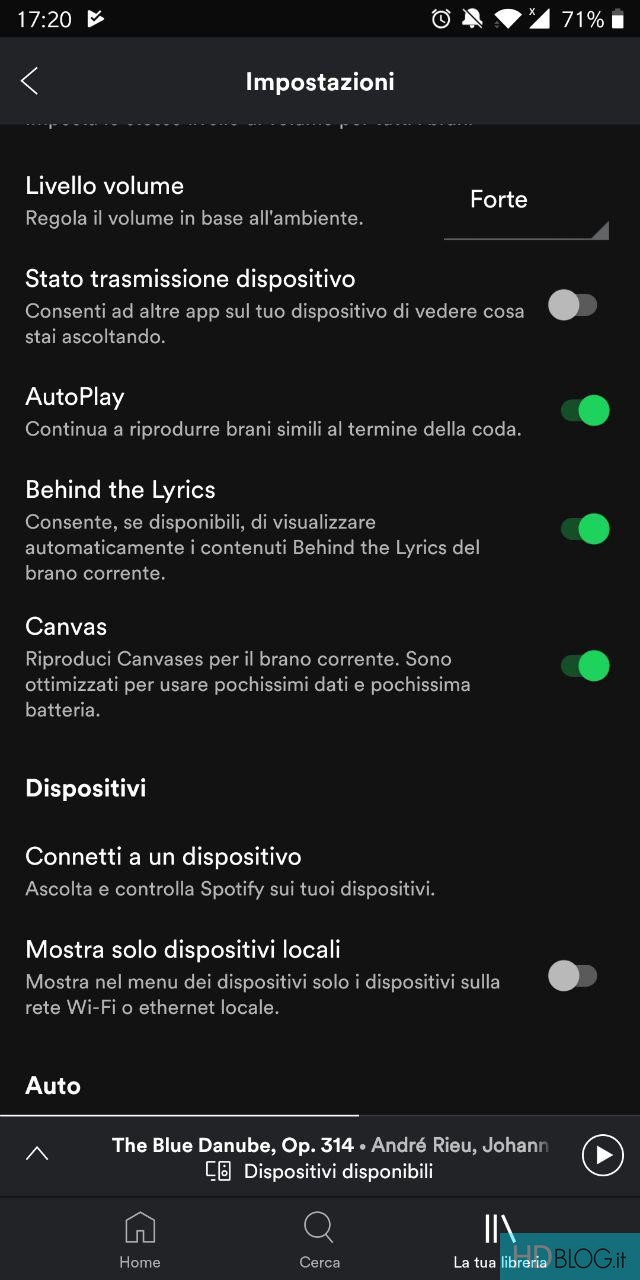The image size is (640, 1280).
Task: Open Dispositivi disponibili
Action: [x=320, y=1171]
